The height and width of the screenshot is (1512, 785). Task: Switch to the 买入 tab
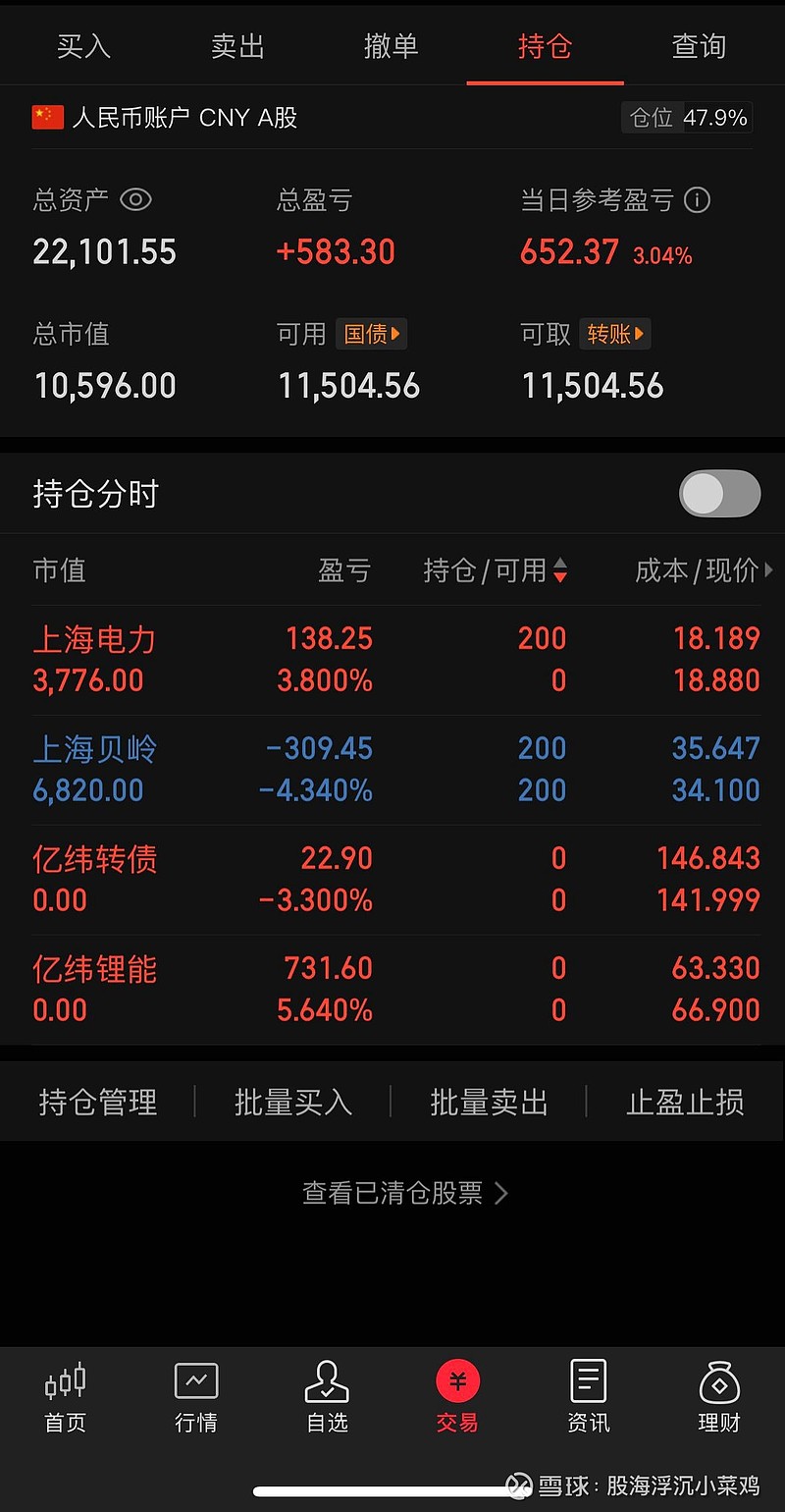coord(84,45)
